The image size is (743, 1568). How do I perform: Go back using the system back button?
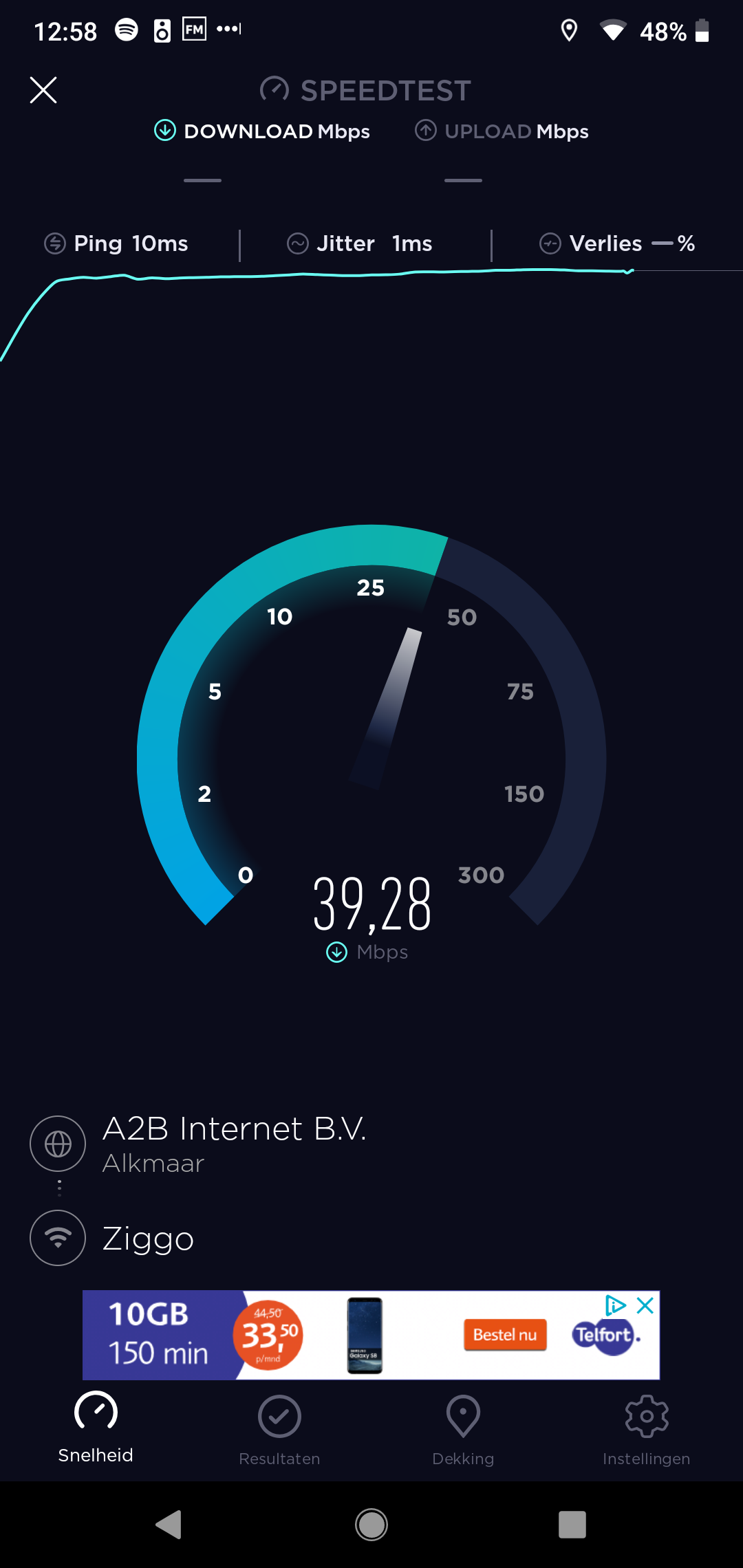[169, 1525]
